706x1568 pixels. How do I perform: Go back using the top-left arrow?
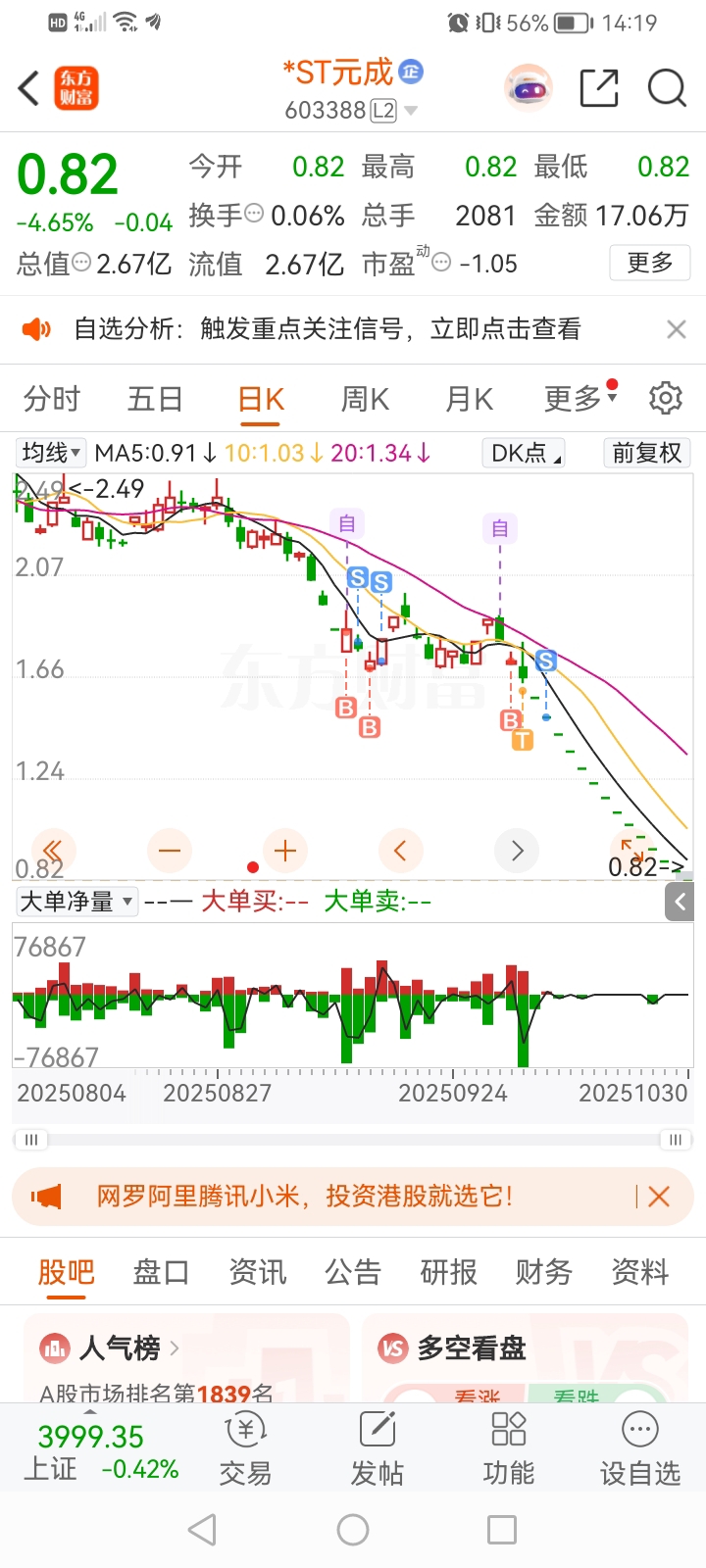(x=28, y=88)
